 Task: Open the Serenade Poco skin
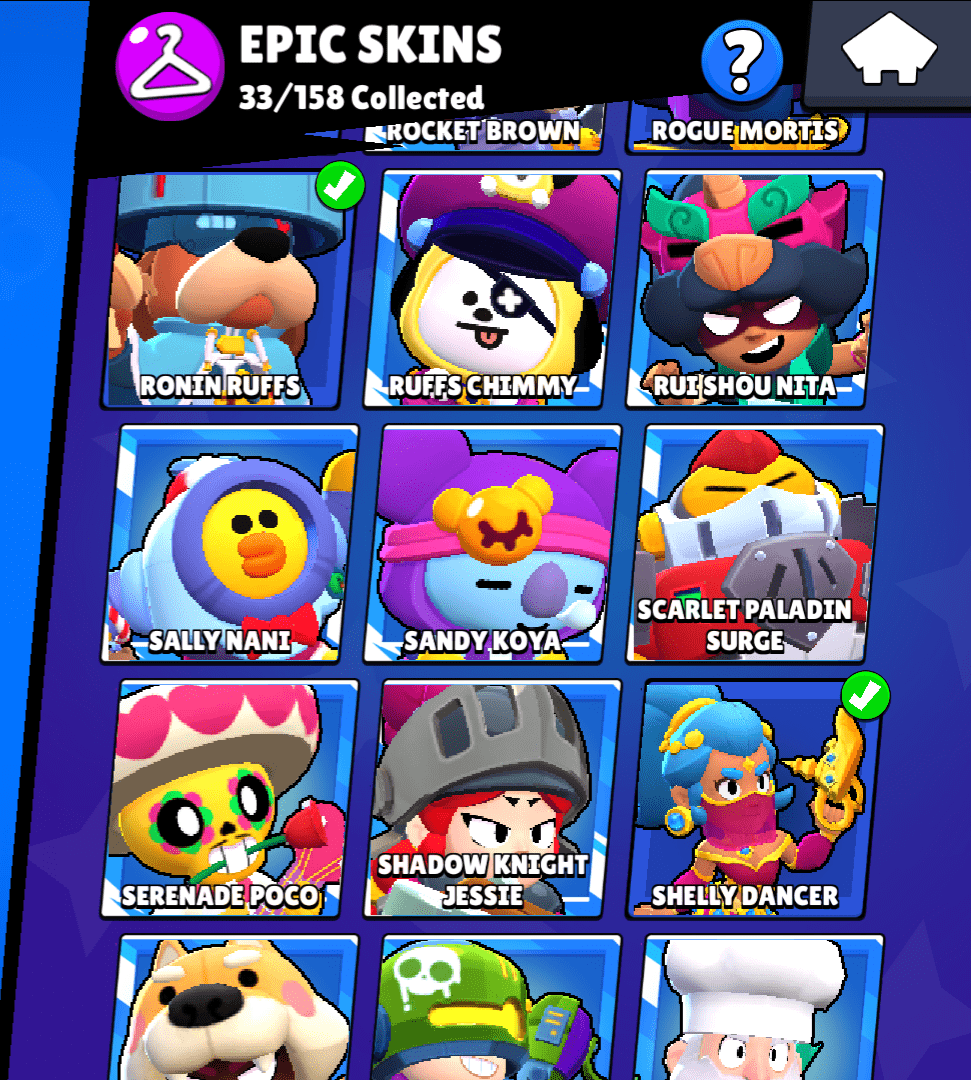[x=228, y=798]
